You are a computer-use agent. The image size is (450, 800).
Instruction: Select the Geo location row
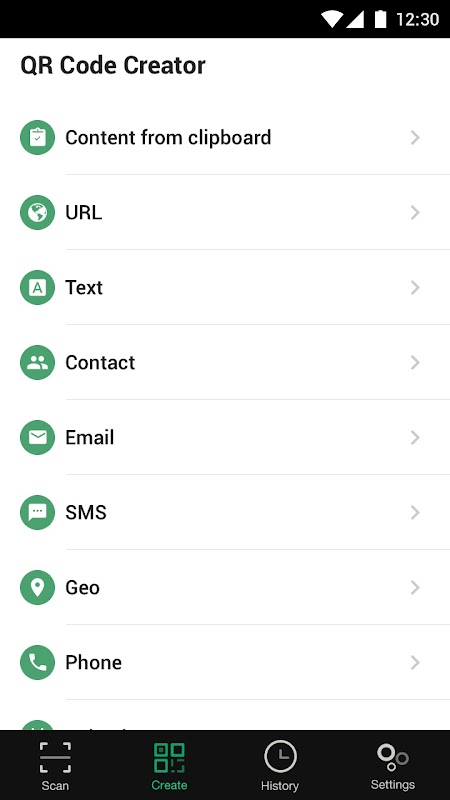click(x=225, y=587)
